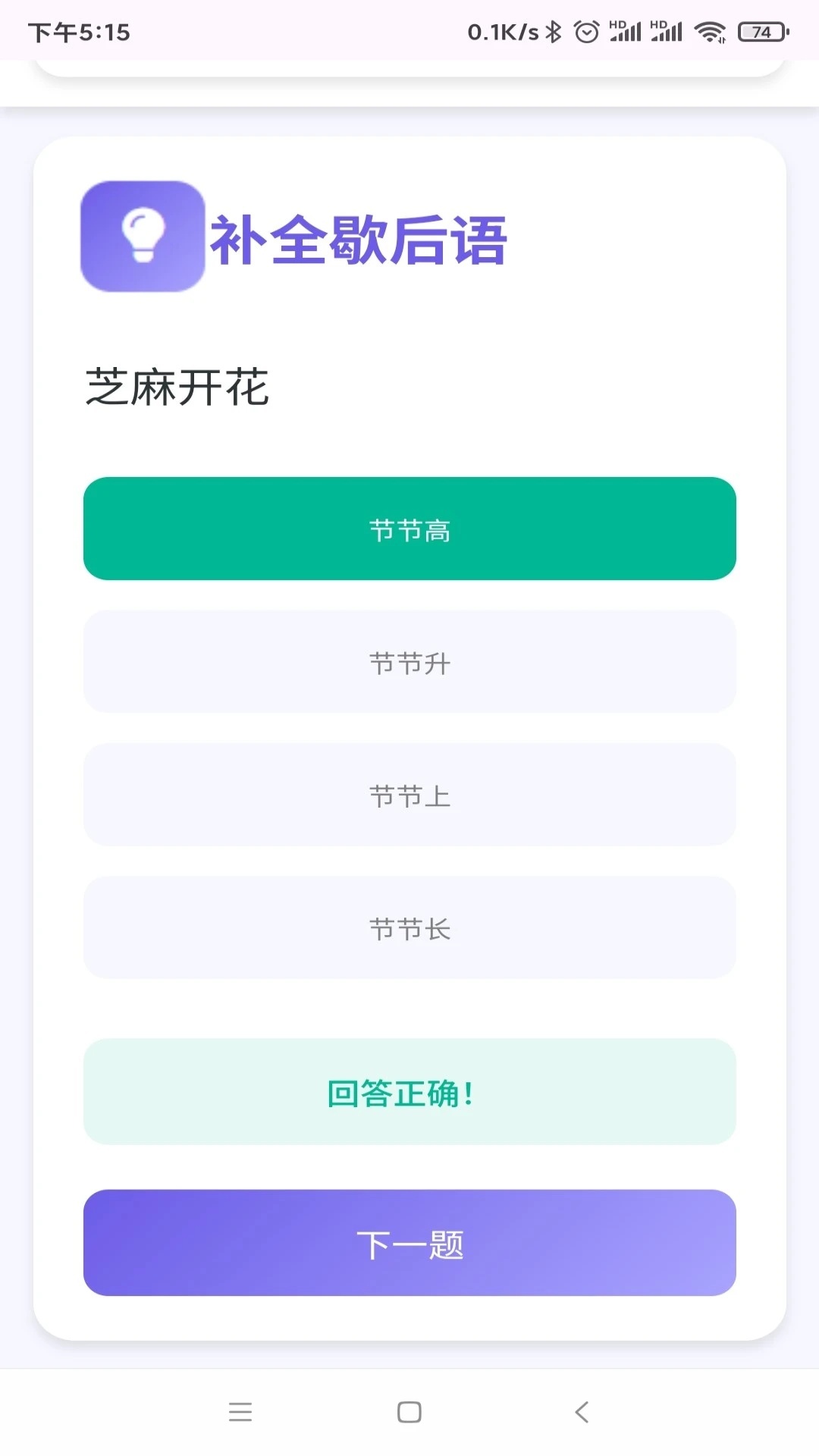Select the answer 节节高

pyautogui.click(x=409, y=529)
